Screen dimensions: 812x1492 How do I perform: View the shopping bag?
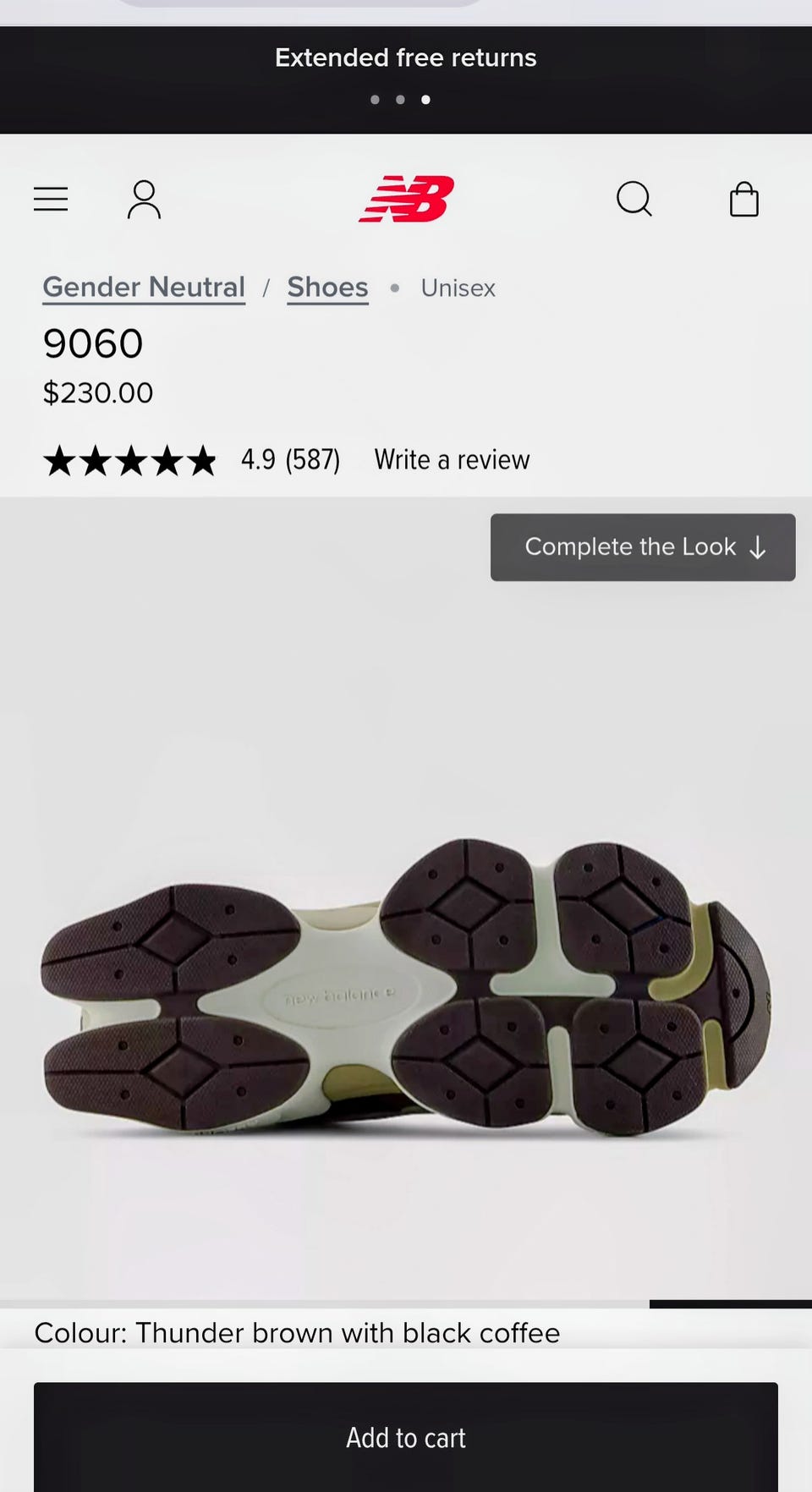(744, 200)
